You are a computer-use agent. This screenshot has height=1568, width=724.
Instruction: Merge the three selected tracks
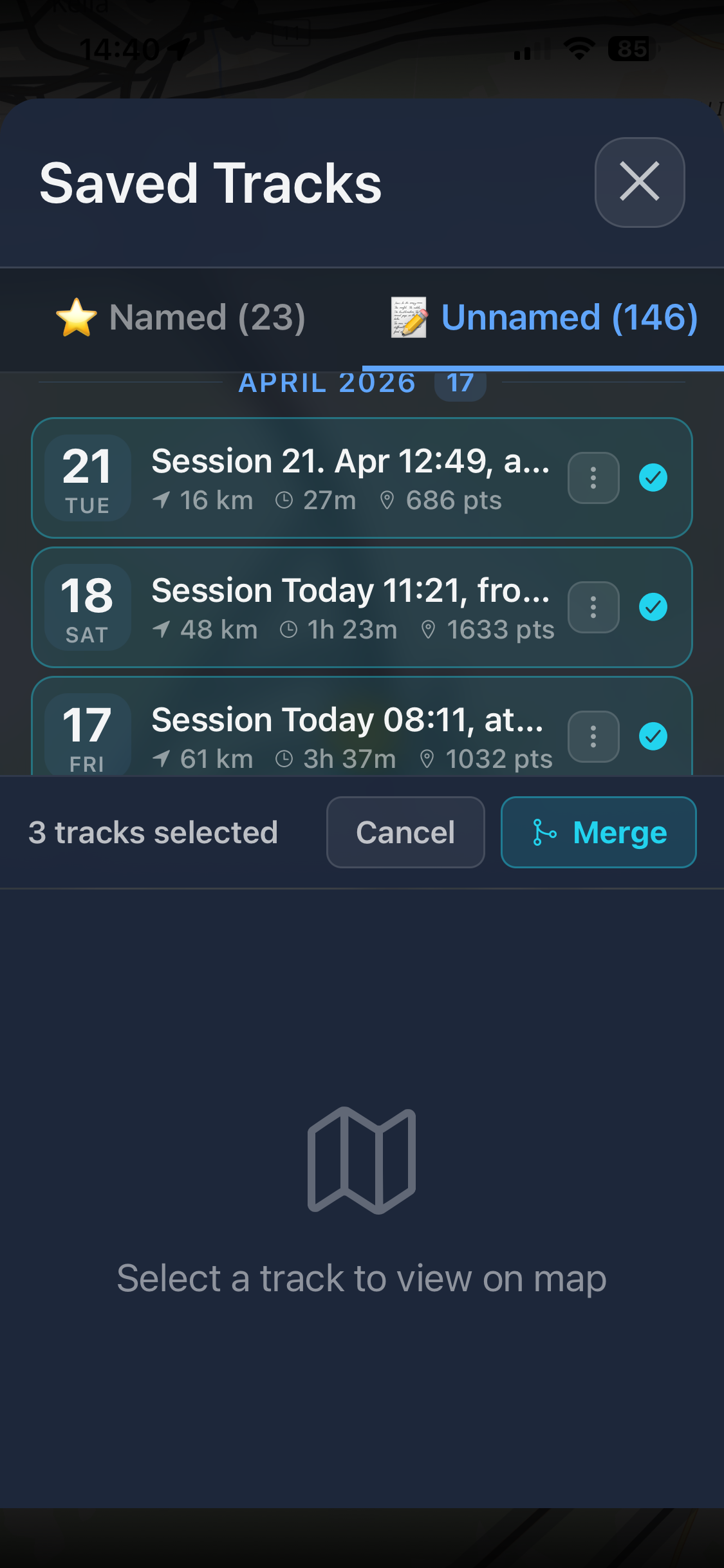(599, 832)
